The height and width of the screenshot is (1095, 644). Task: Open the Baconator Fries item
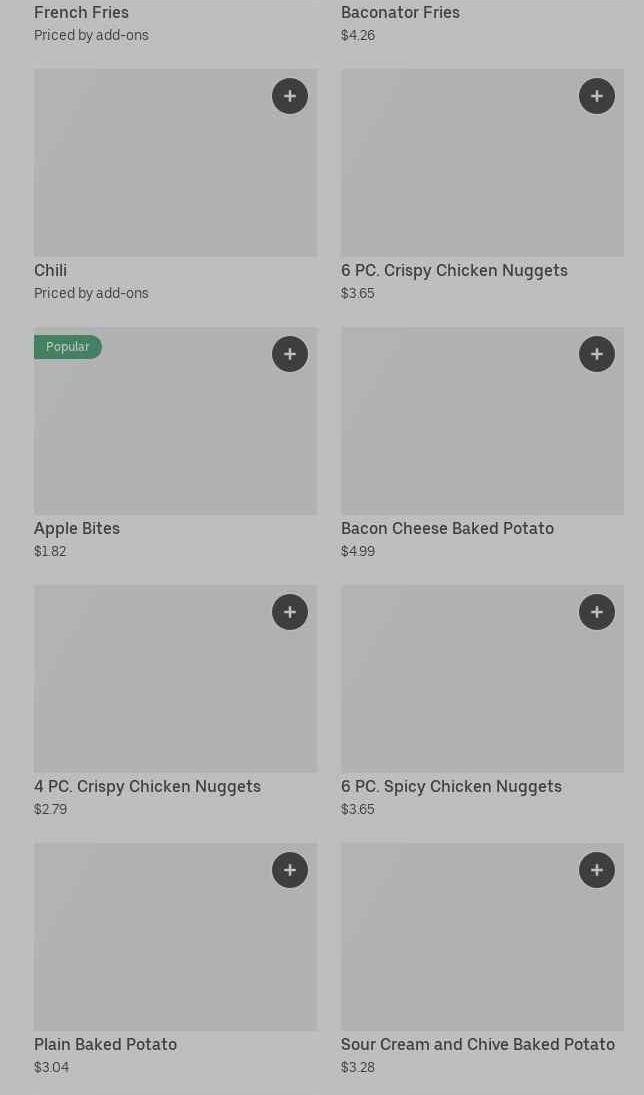click(400, 13)
